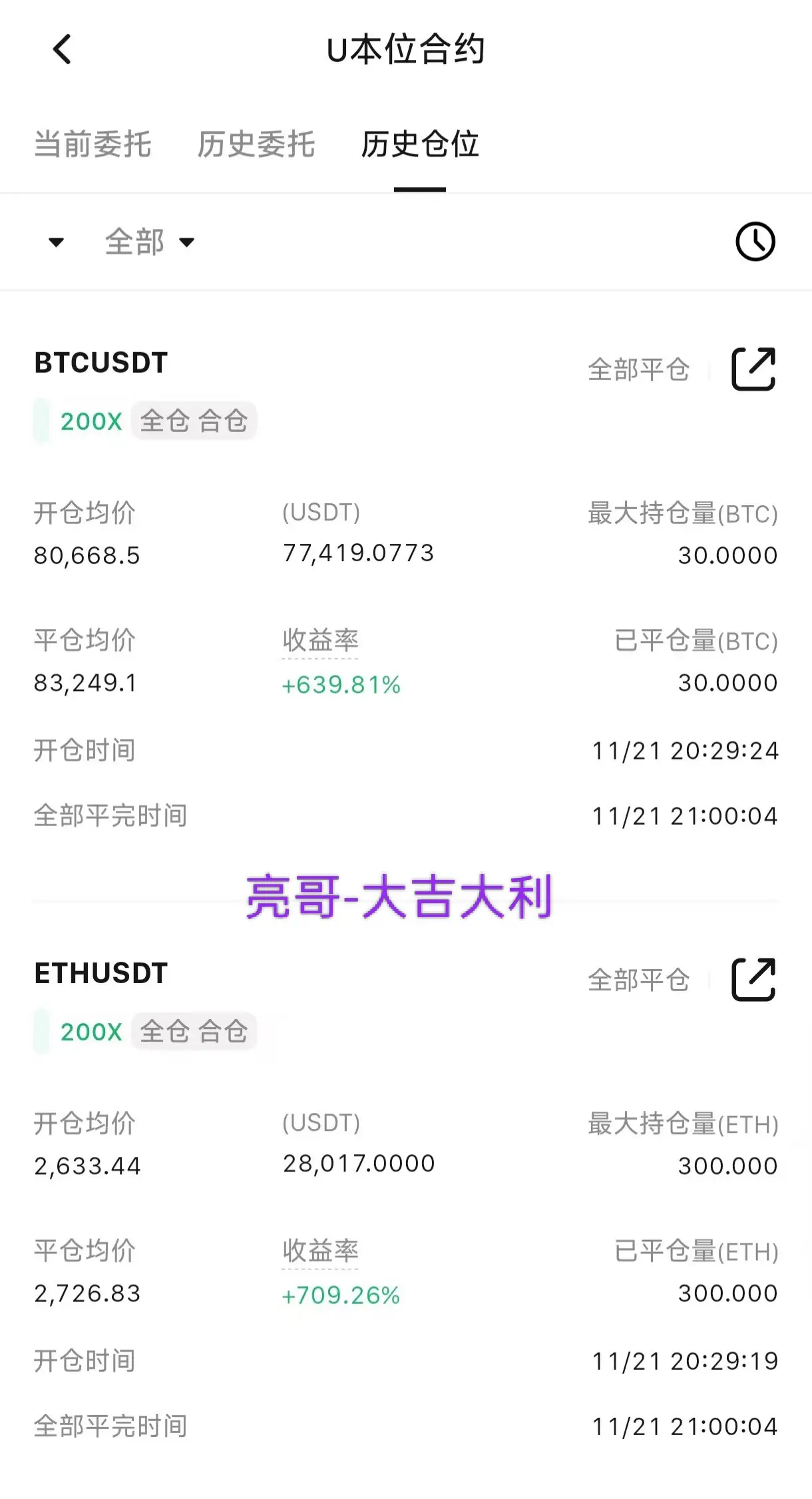Share the BTCUSDT position record
This screenshot has height=1499, width=812.
[x=753, y=369]
